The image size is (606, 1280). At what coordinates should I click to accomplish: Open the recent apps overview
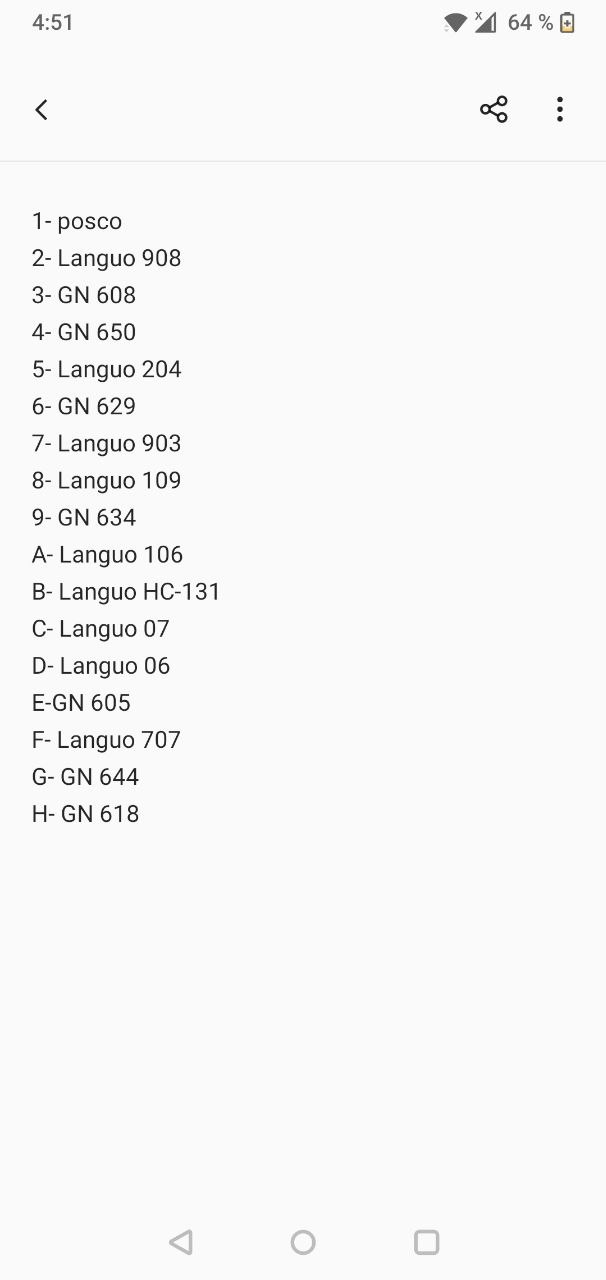(x=427, y=1242)
